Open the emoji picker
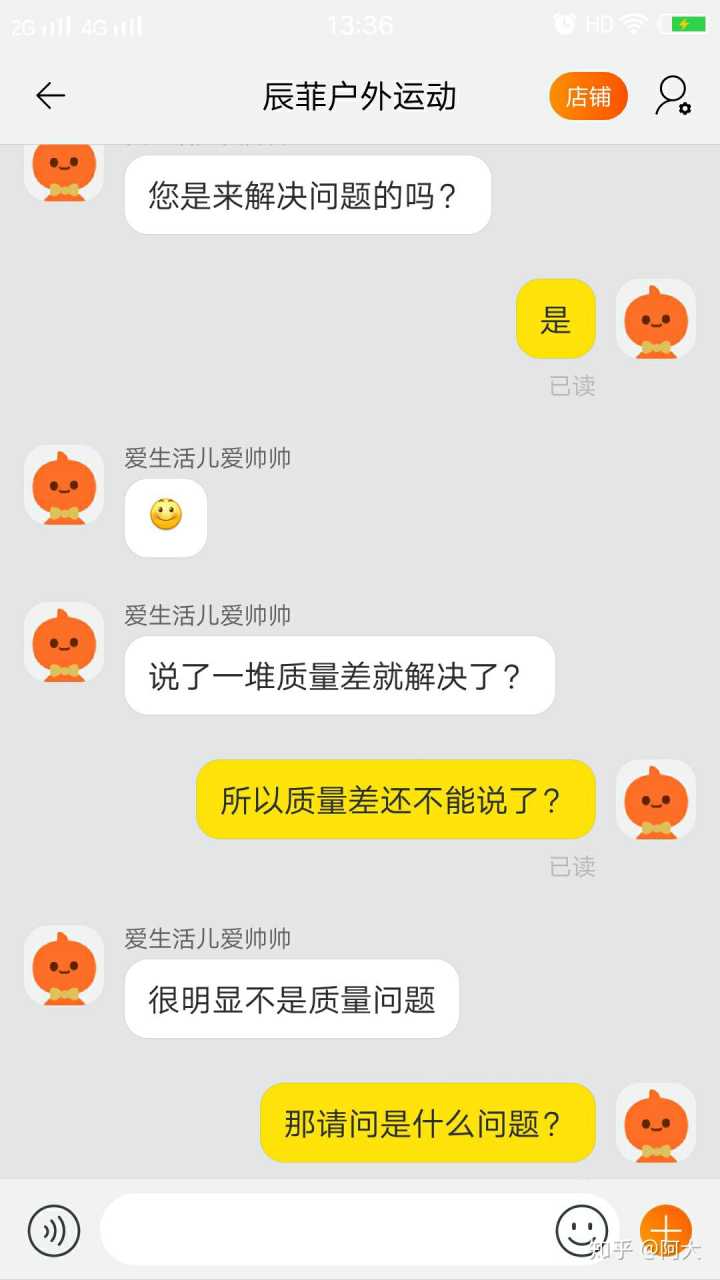The height and width of the screenshot is (1280, 720). pyautogui.click(x=582, y=1231)
